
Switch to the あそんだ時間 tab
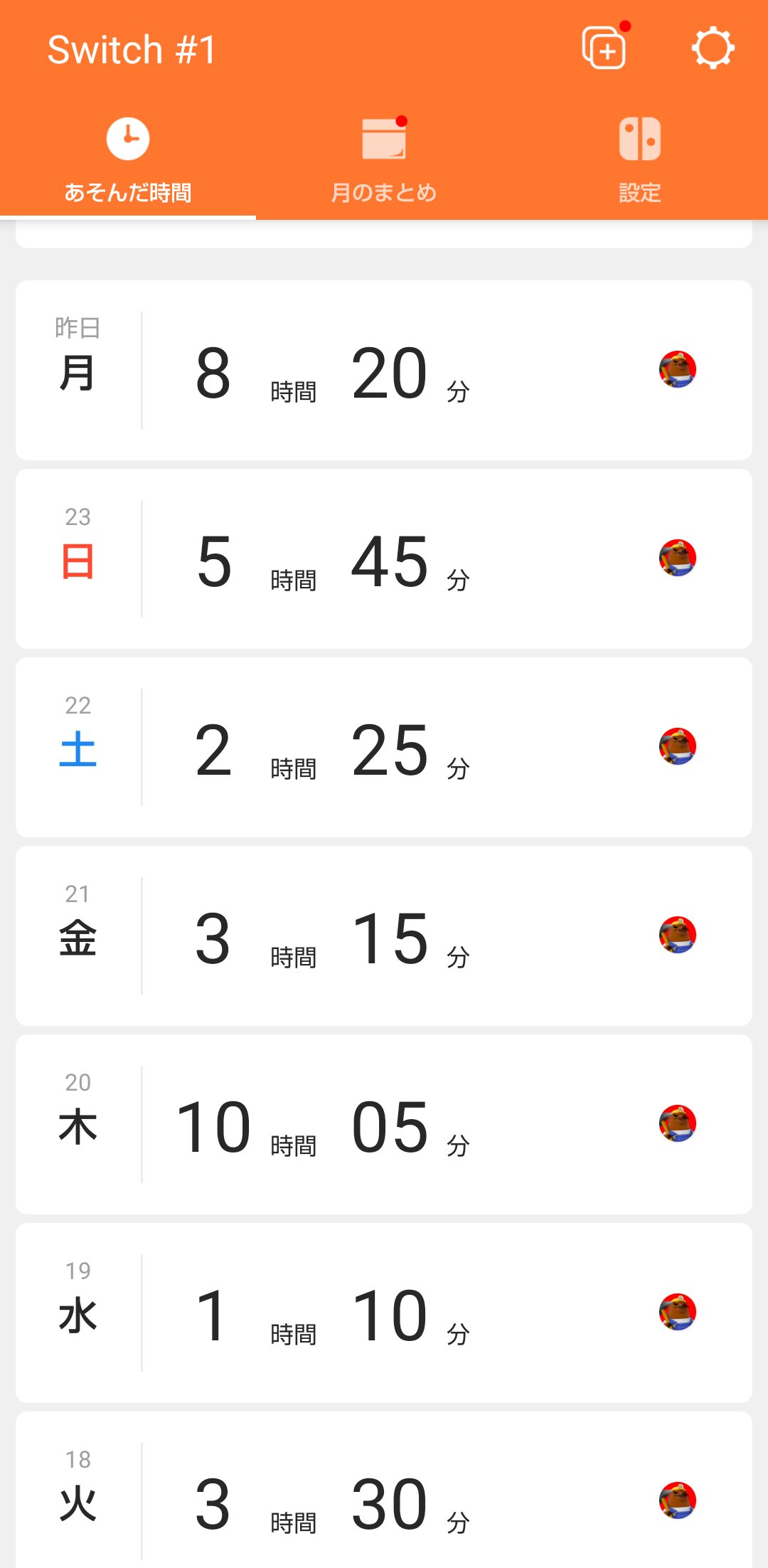128,160
